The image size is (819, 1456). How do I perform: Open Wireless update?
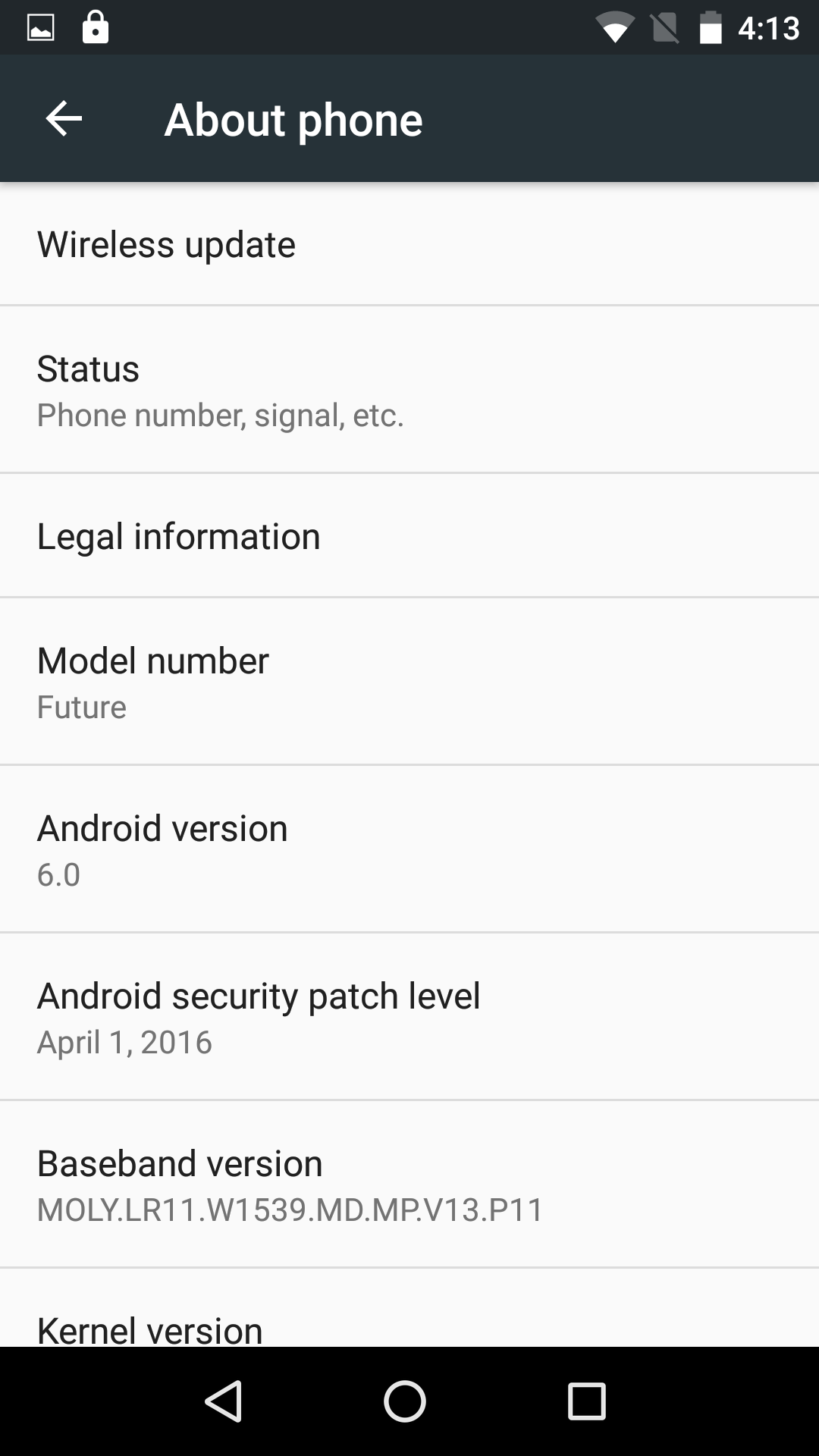coord(409,244)
